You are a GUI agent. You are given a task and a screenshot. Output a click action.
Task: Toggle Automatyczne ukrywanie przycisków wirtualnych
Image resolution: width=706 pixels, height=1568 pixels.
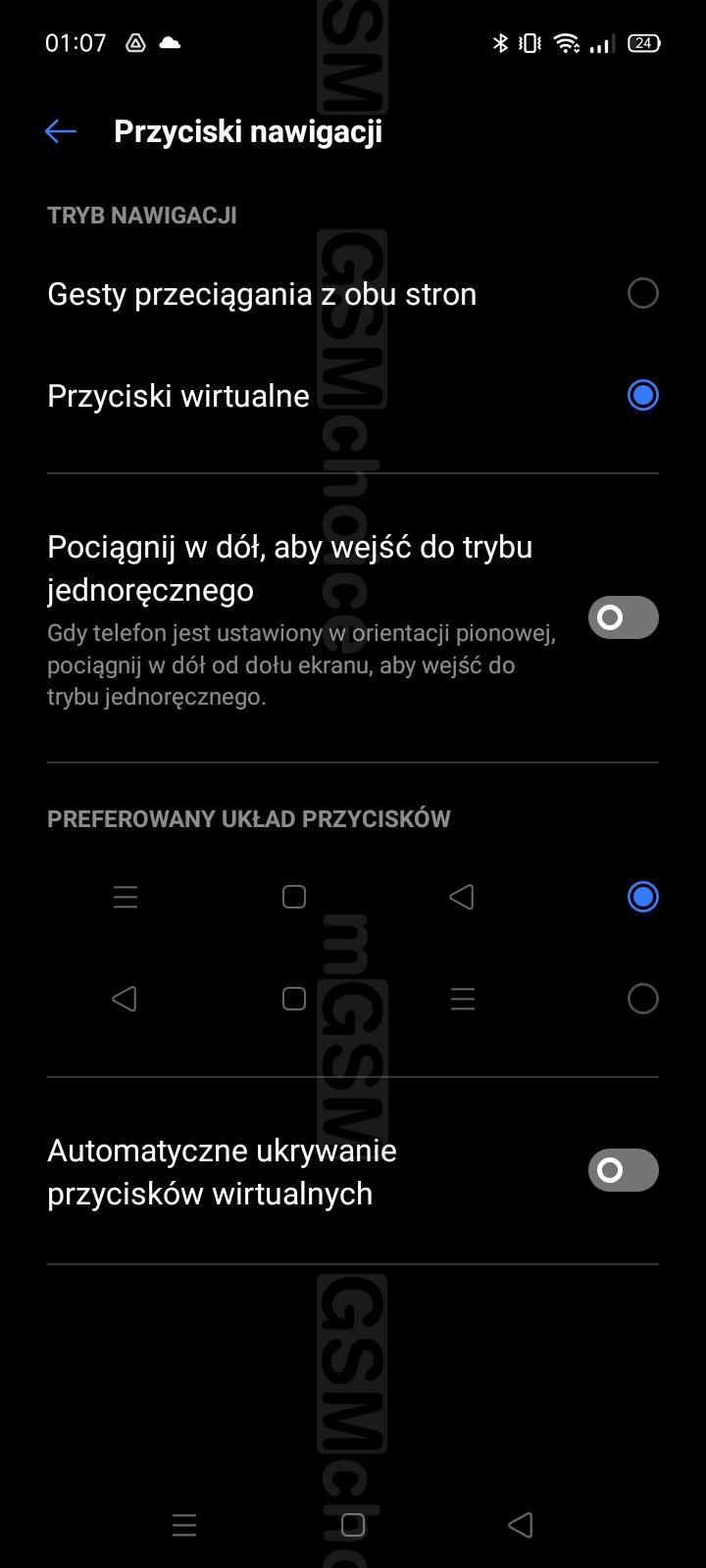[623, 1170]
